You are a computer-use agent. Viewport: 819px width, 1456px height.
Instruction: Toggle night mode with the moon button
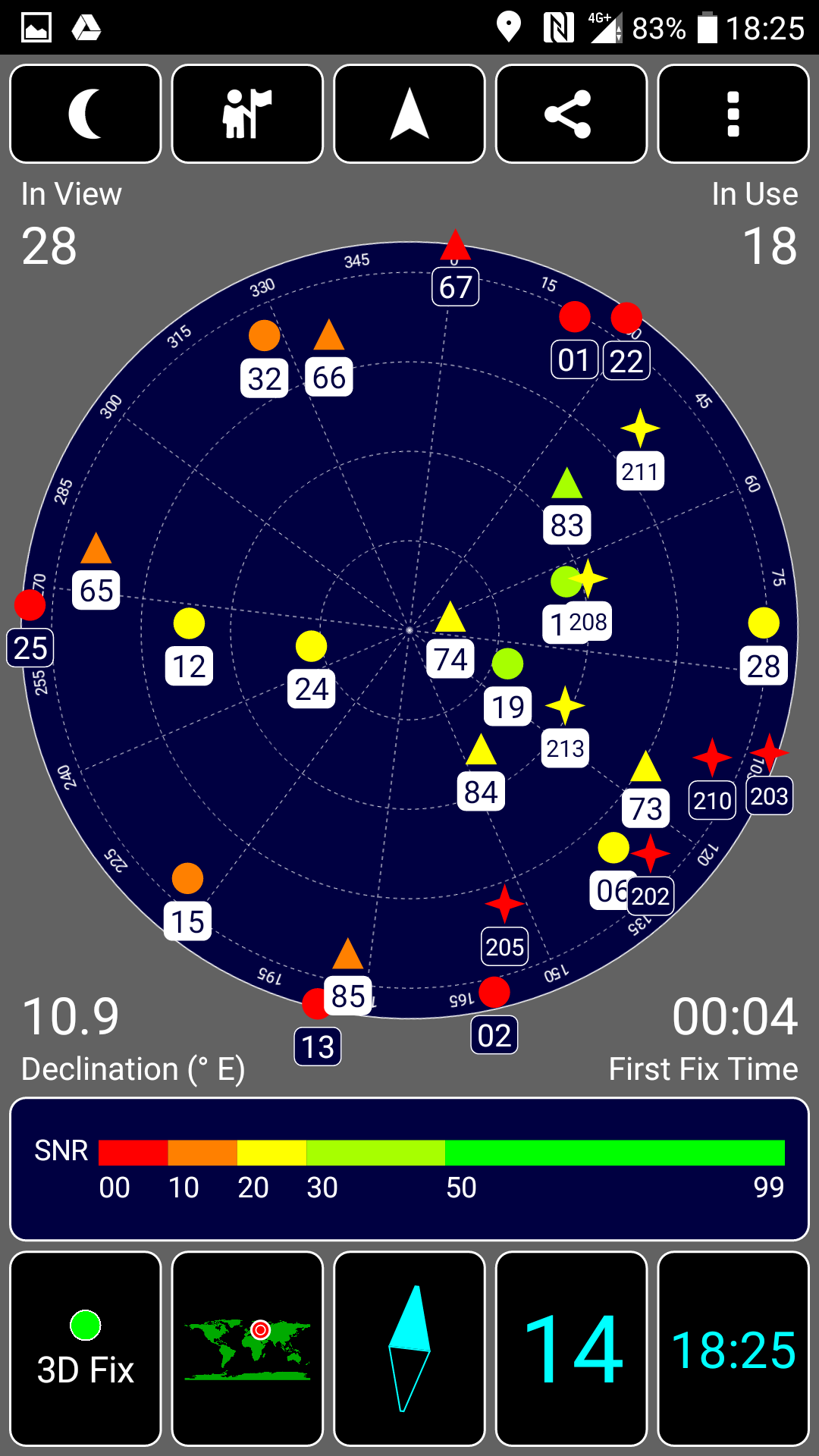[86, 114]
